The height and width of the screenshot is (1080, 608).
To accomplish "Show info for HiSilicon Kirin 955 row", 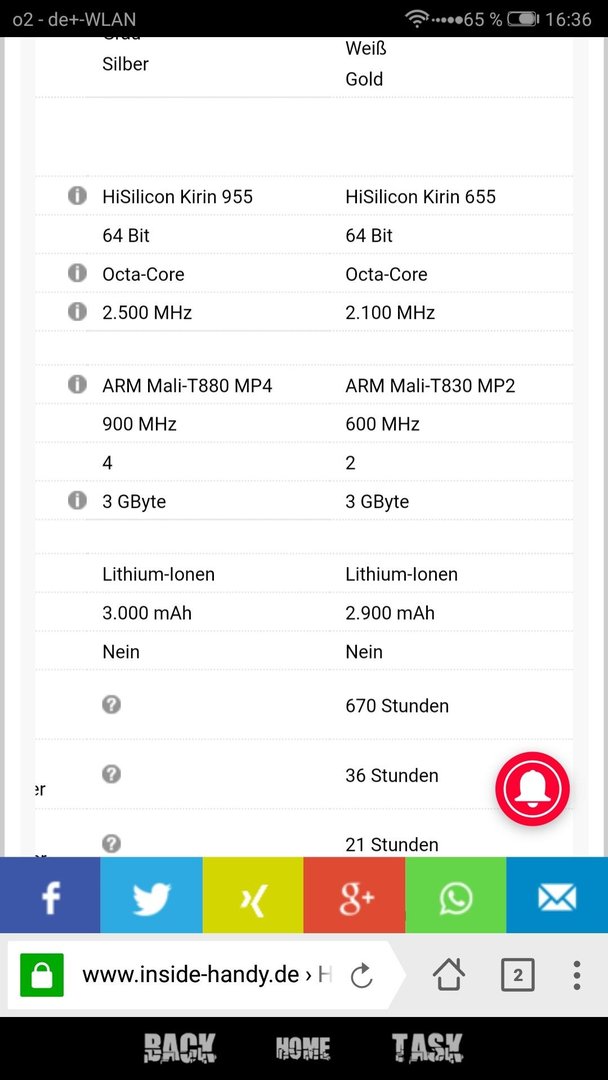I will pos(77,196).
